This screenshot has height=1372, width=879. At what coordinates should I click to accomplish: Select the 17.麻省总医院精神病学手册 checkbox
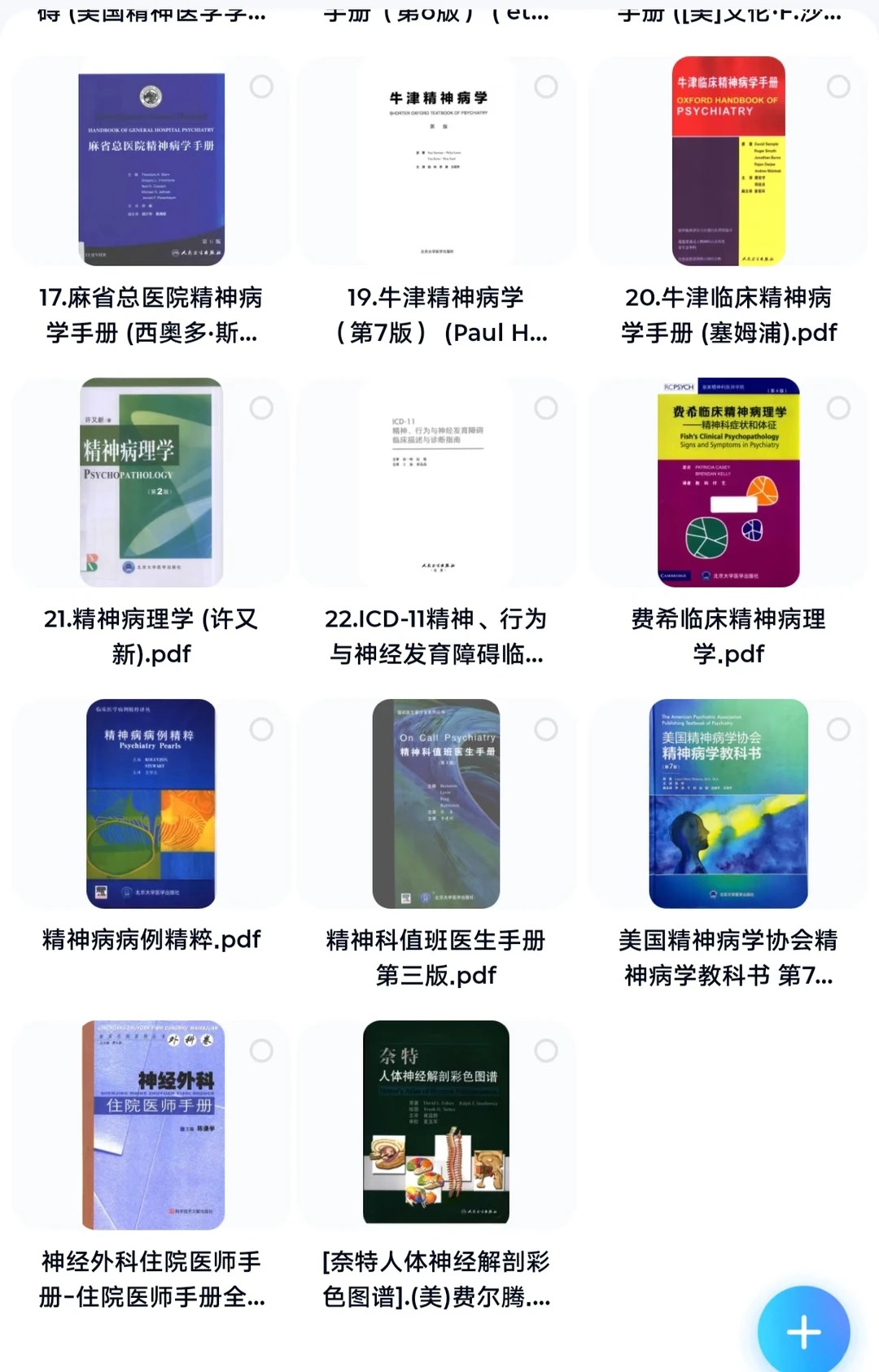(x=261, y=86)
